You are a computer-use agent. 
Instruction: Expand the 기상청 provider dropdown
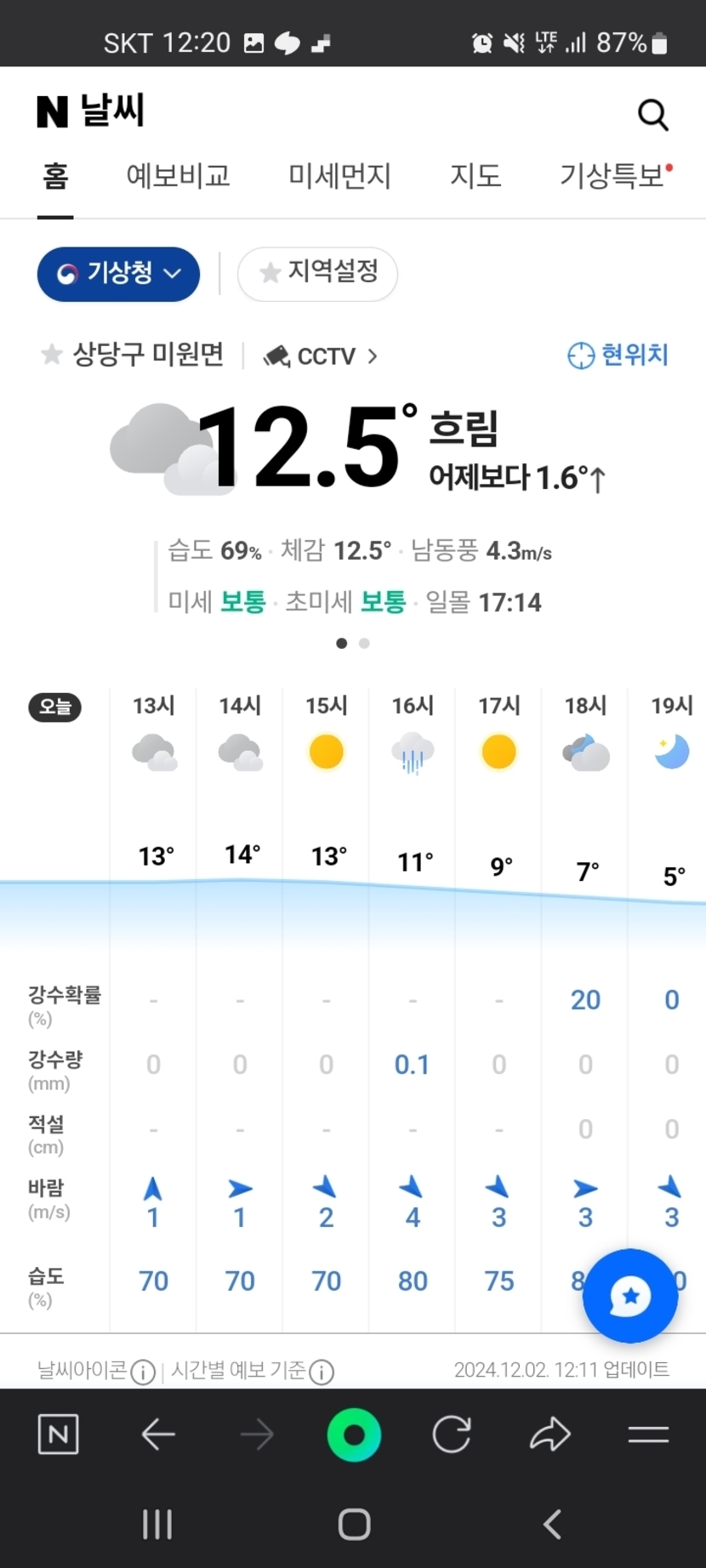(118, 274)
